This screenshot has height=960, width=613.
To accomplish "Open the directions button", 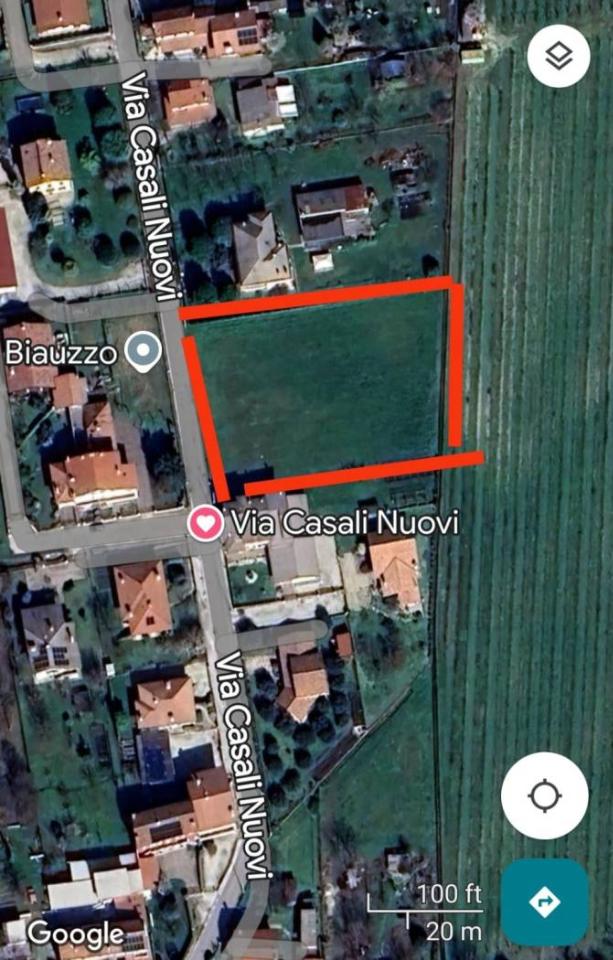I will pyautogui.click(x=544, y=902).
